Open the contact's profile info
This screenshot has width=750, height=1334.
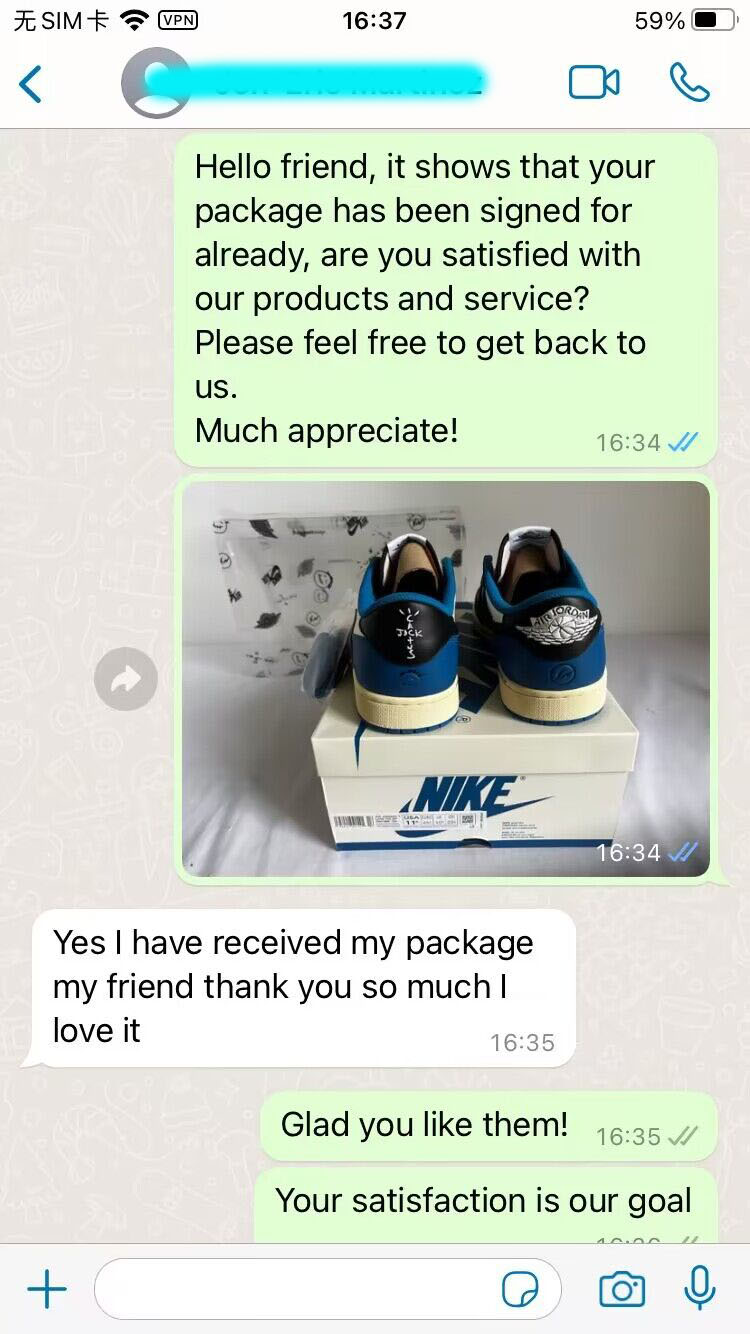coord(310,82)
